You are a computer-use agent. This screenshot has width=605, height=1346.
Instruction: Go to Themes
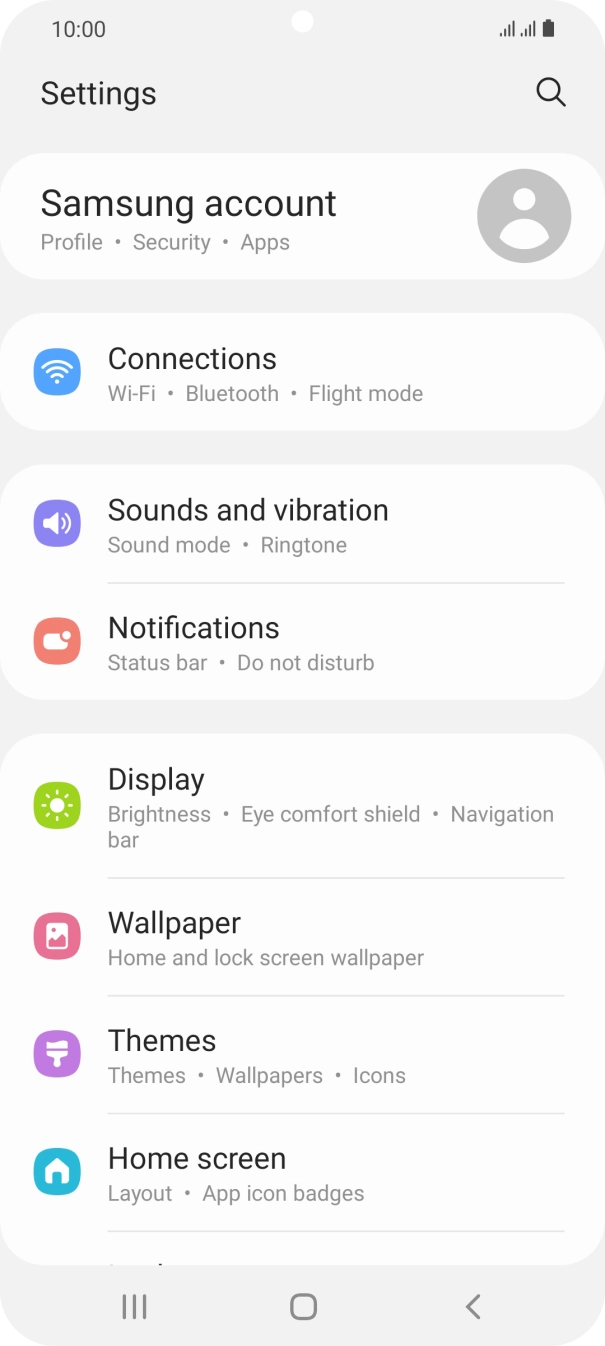pyautogui.click(x=302, y=1055)
